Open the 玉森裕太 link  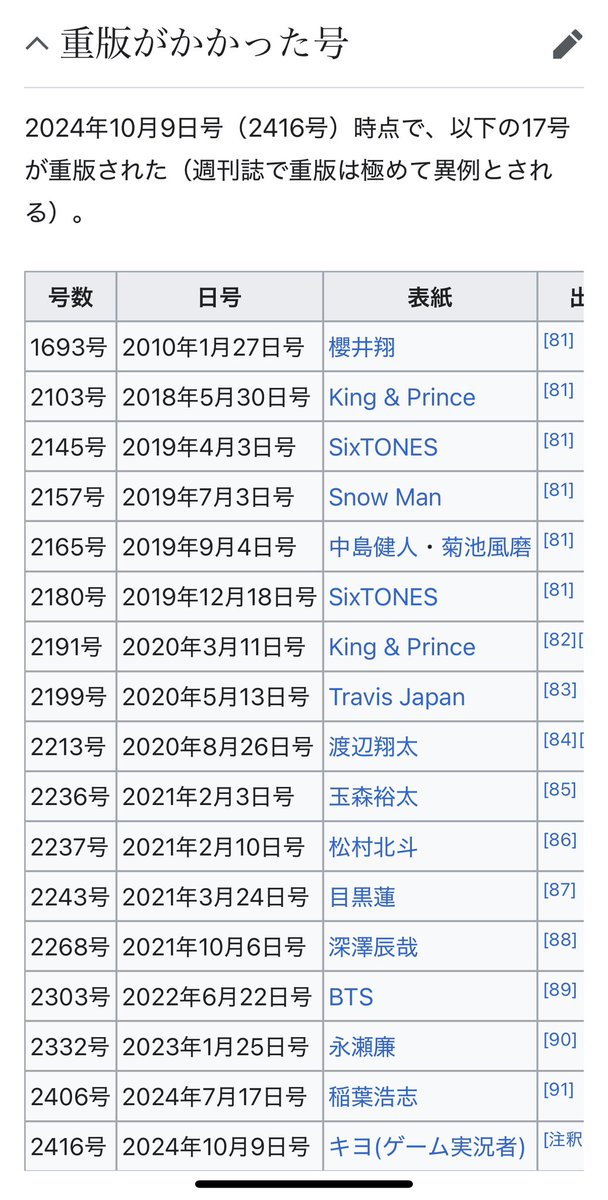tap(373, 797)
